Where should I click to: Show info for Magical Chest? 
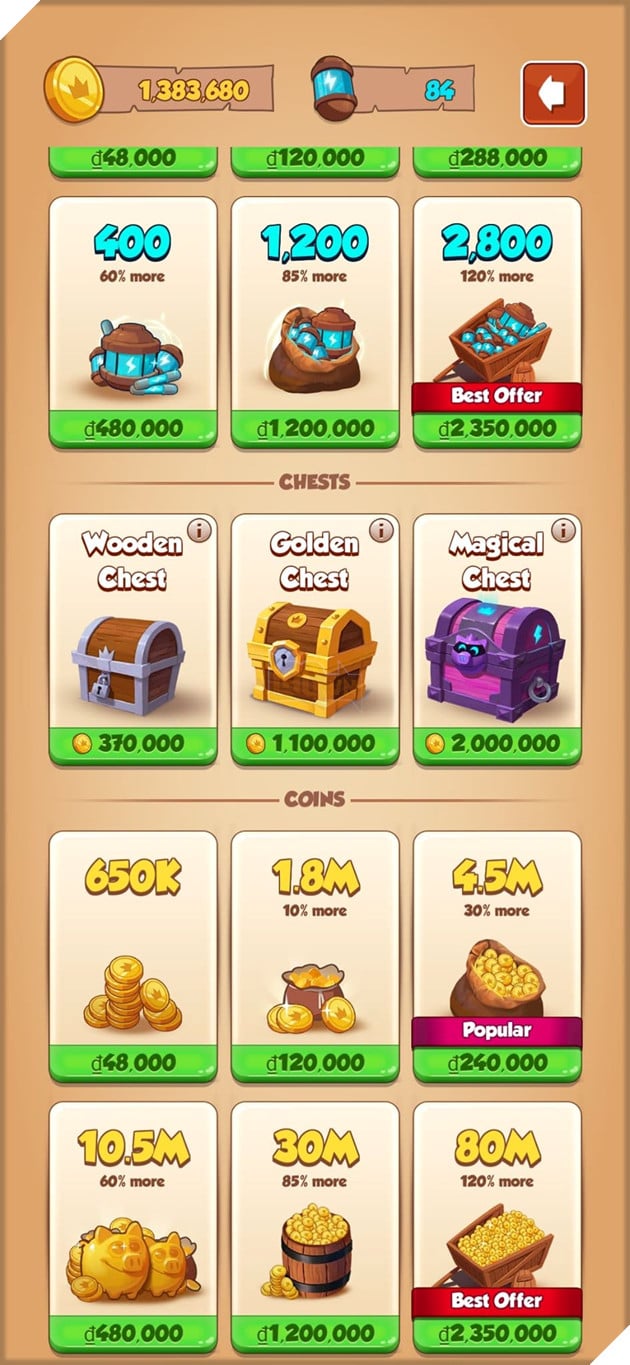coord(564,531)
